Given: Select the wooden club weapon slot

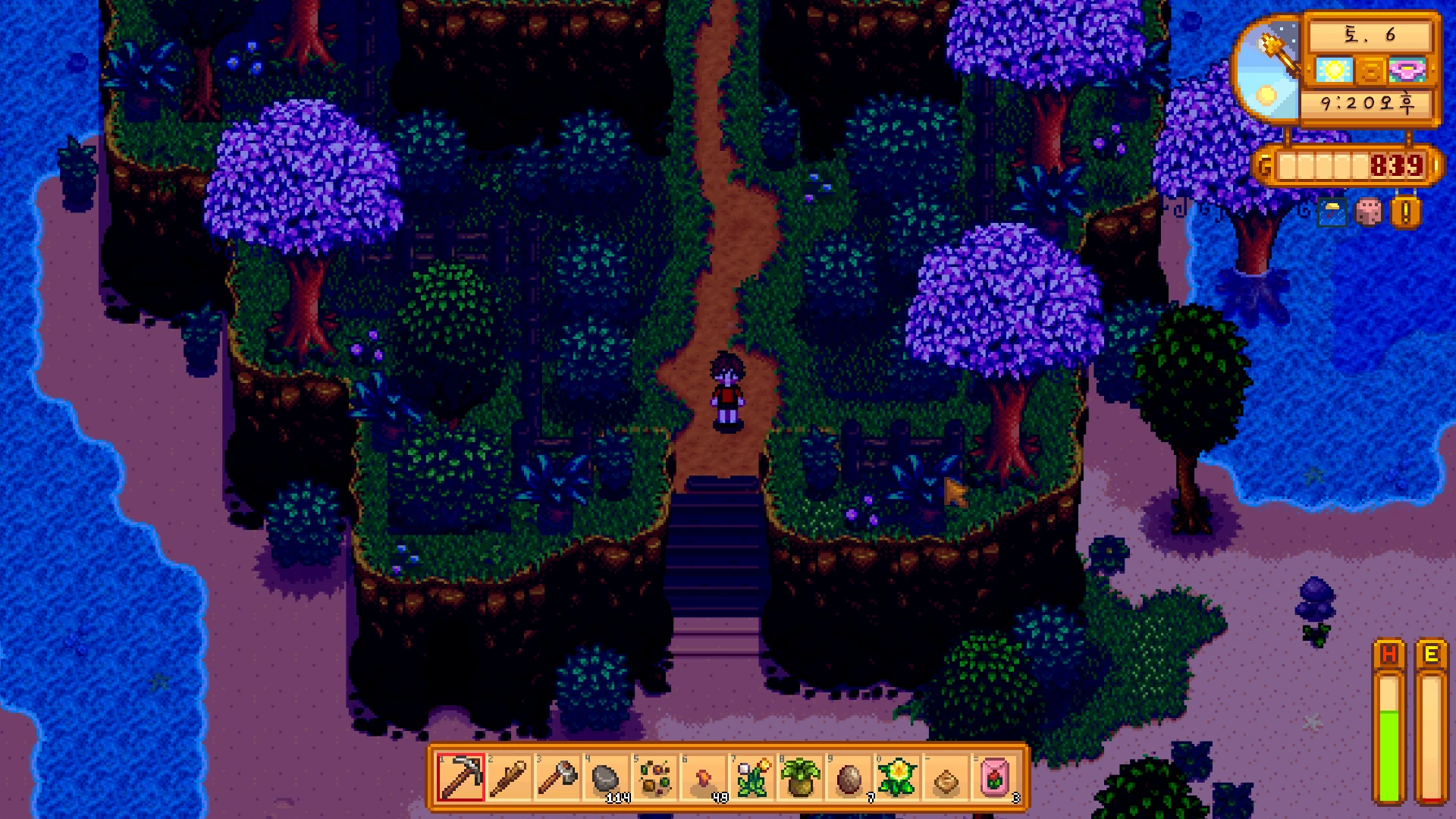Looking at the screenshot, I should [509, 778].
